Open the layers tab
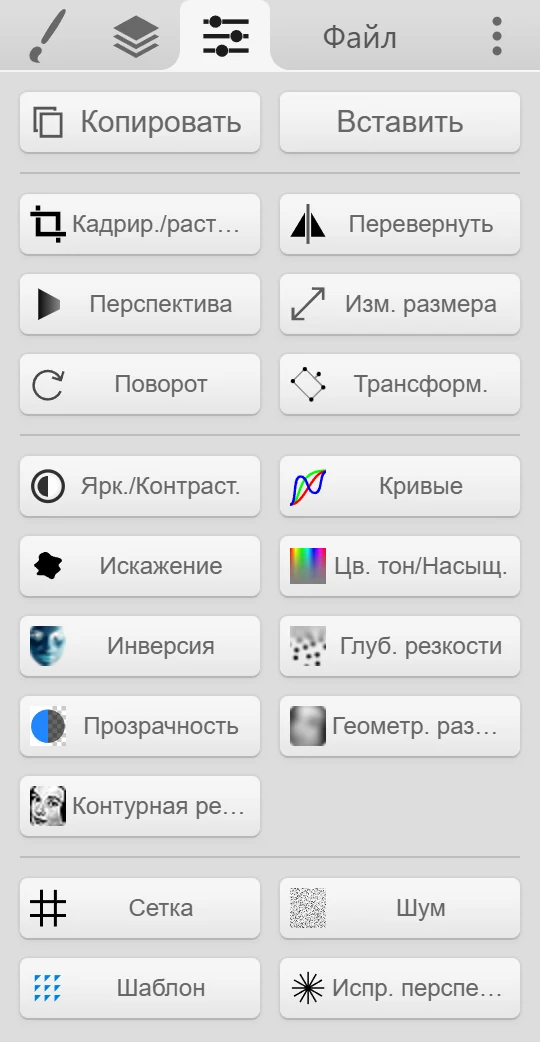540x1042 pixels. click(x=135, y=36)
